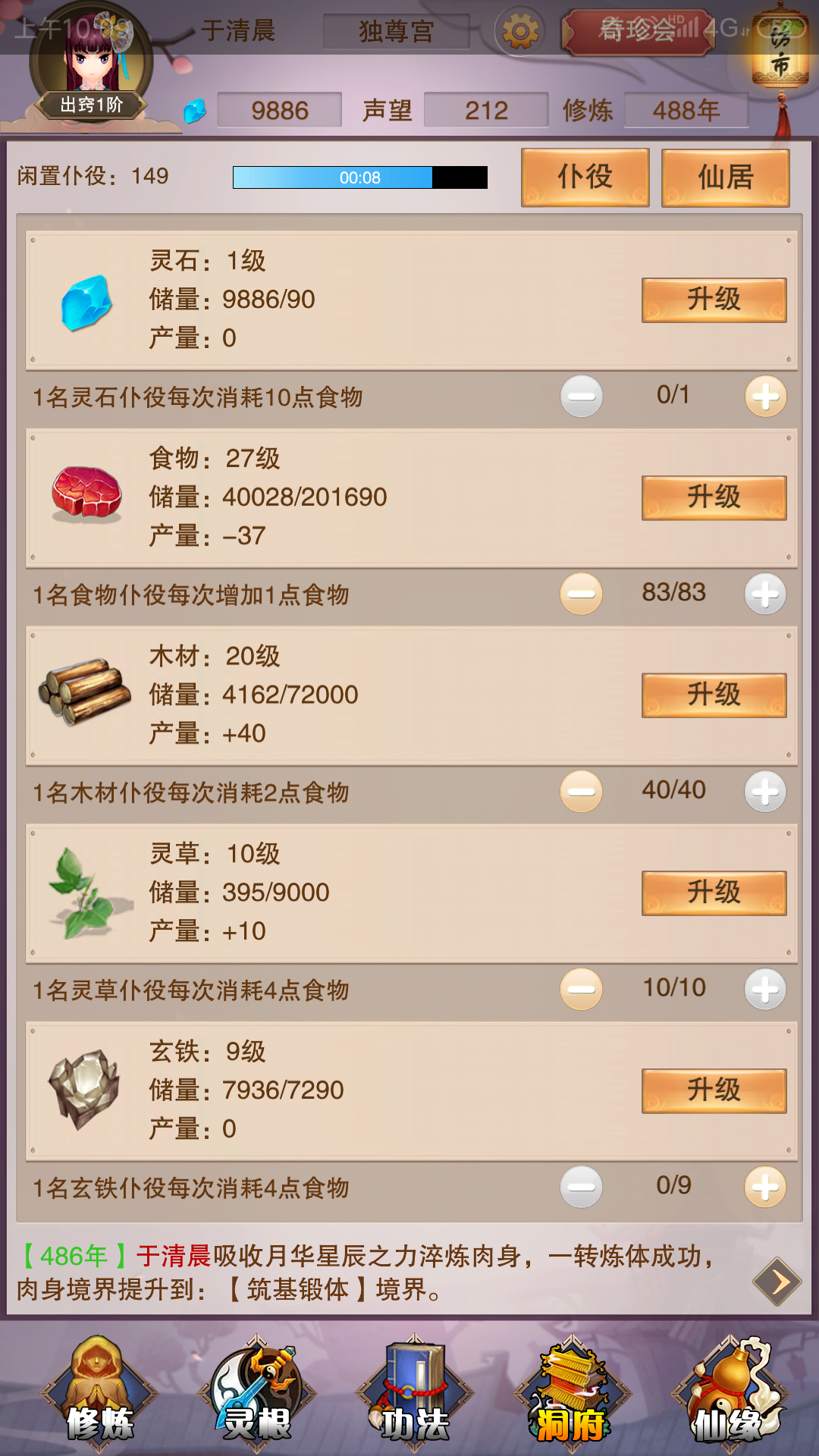Upgrade 玄铁 with its 升级 button
This screenshot has height=1456, width=819.
tap(714, 1090)
